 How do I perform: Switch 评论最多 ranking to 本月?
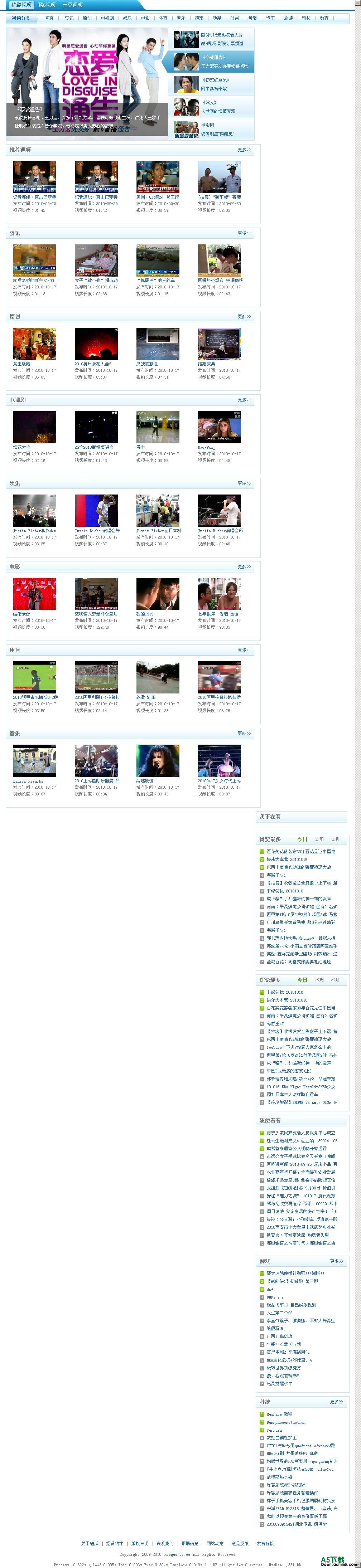pos(335,980)
